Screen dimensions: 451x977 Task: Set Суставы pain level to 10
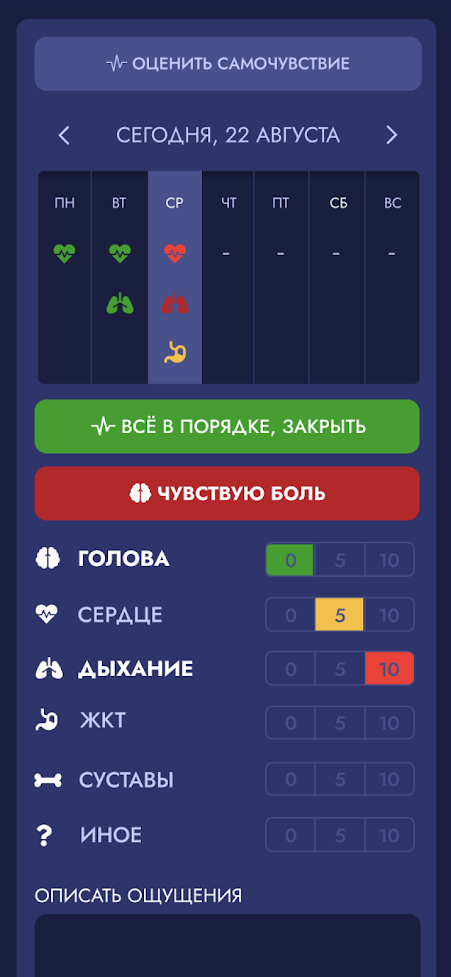(389, 779)
